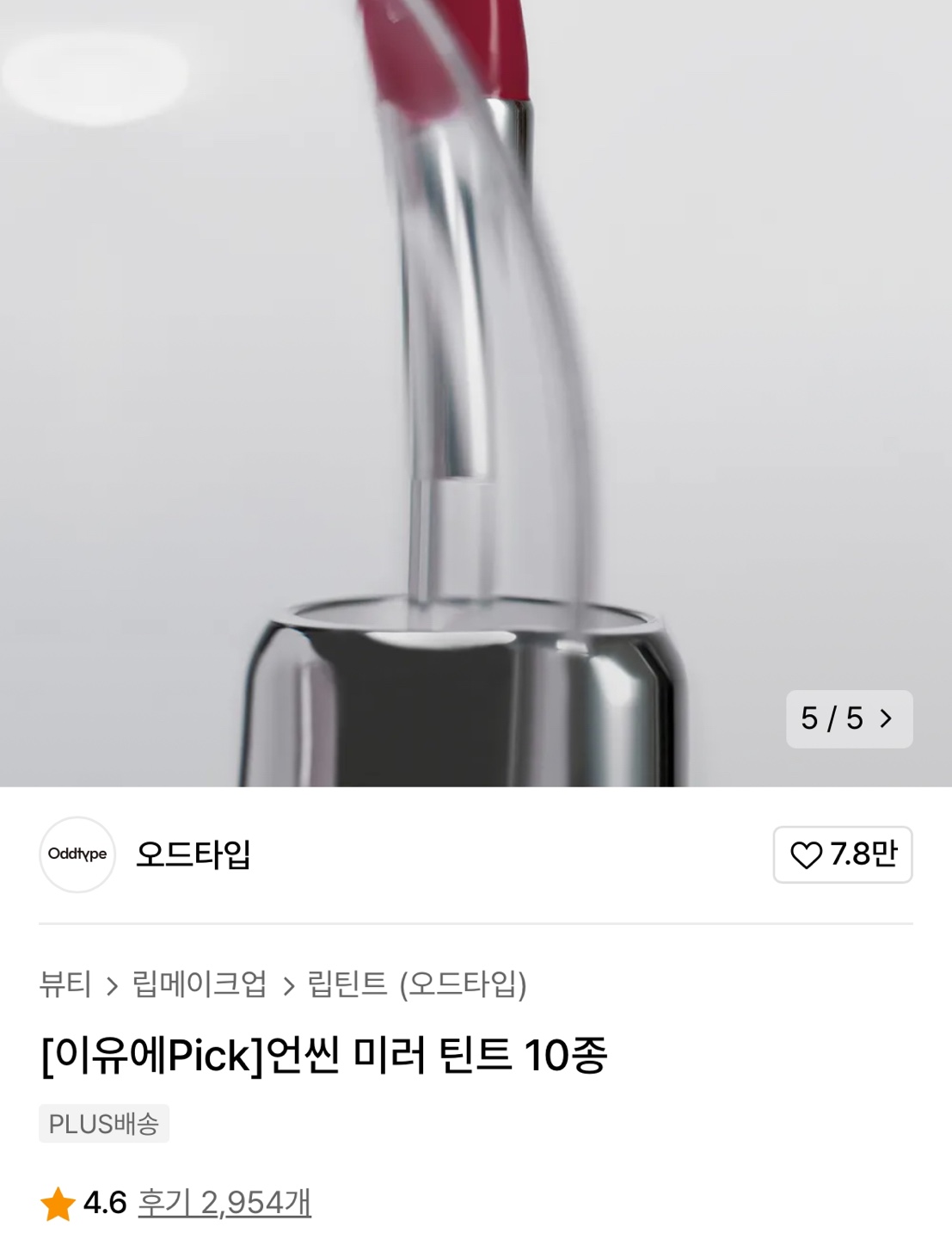Open the 립틴트 (오드타입) breadcrumb
Viewport: 952px width, 1239px height.
(417, 983)
